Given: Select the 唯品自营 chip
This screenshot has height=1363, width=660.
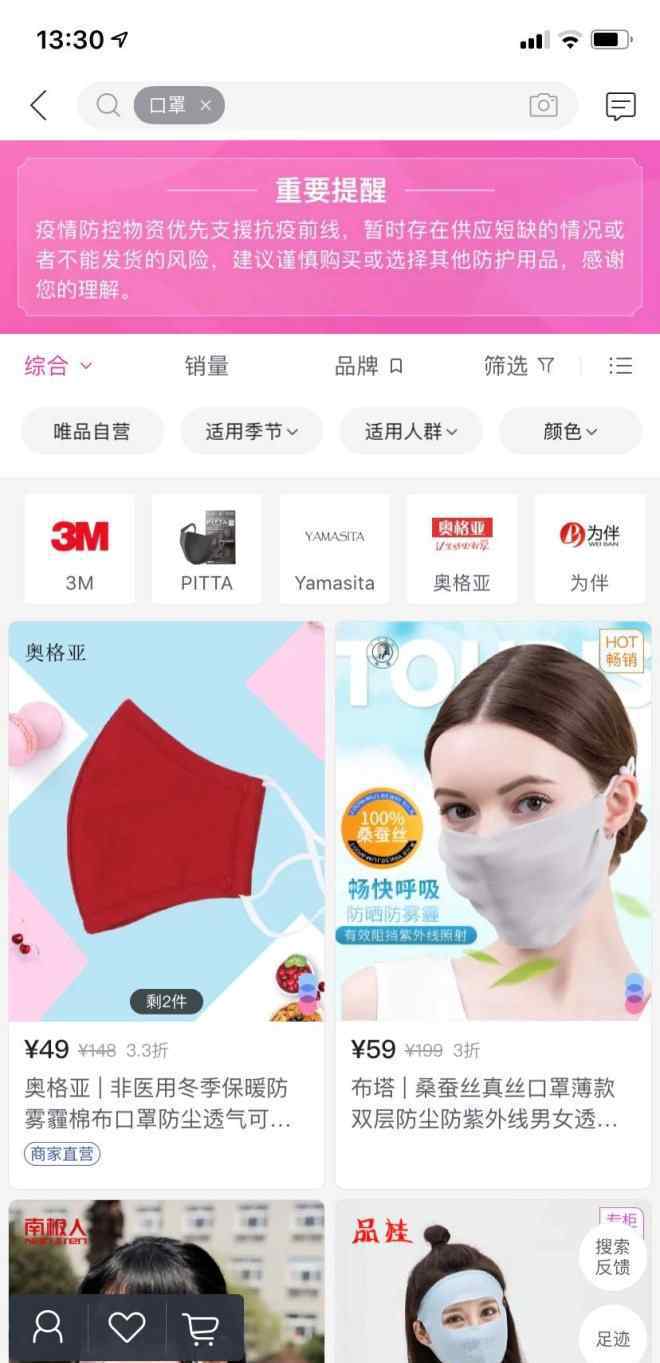Looking at the screenshot, I should (92, 431).
